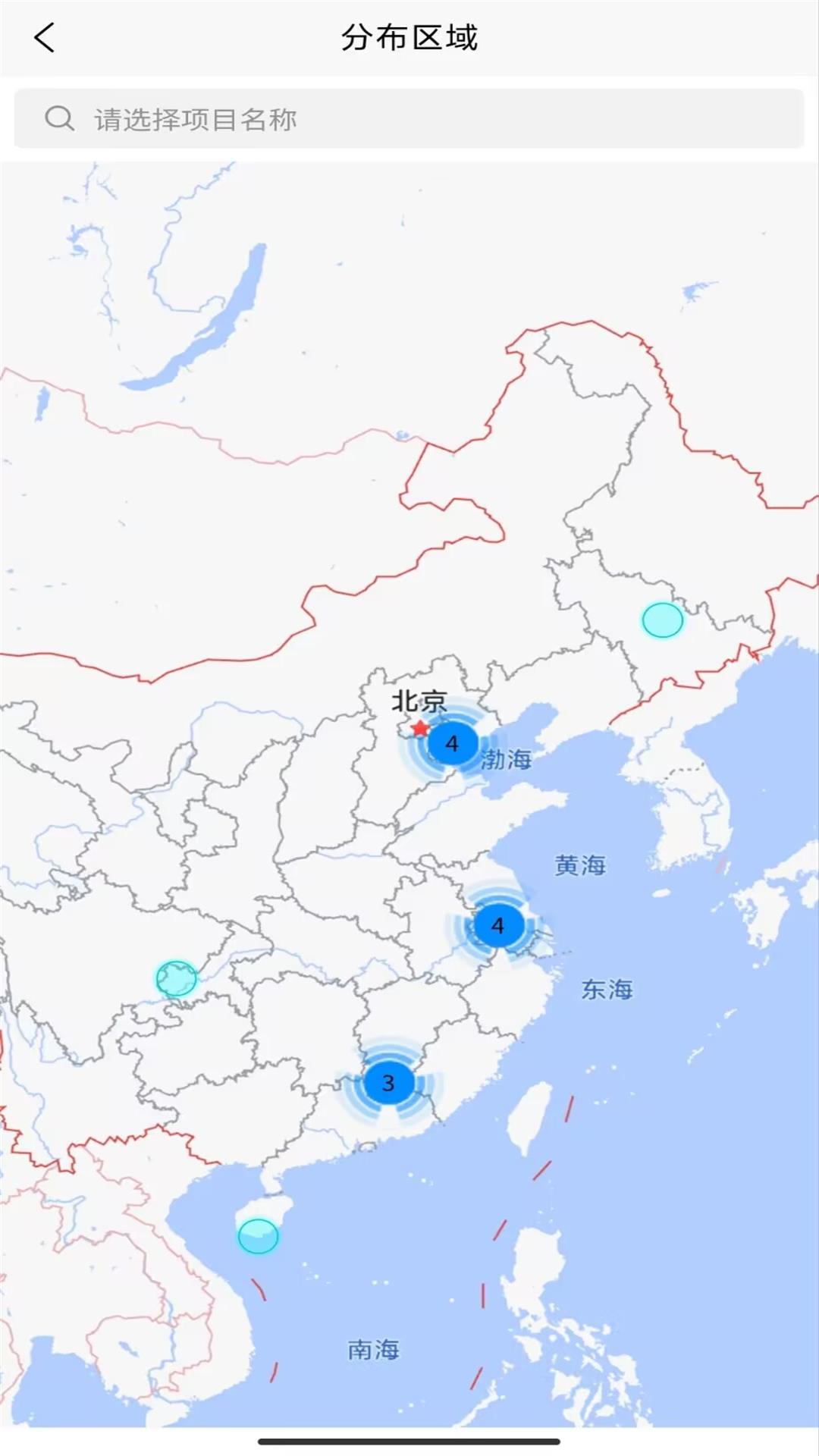The image size is (819, 1456).
Task: Go back using the top-left arrow
Action: 45,37
